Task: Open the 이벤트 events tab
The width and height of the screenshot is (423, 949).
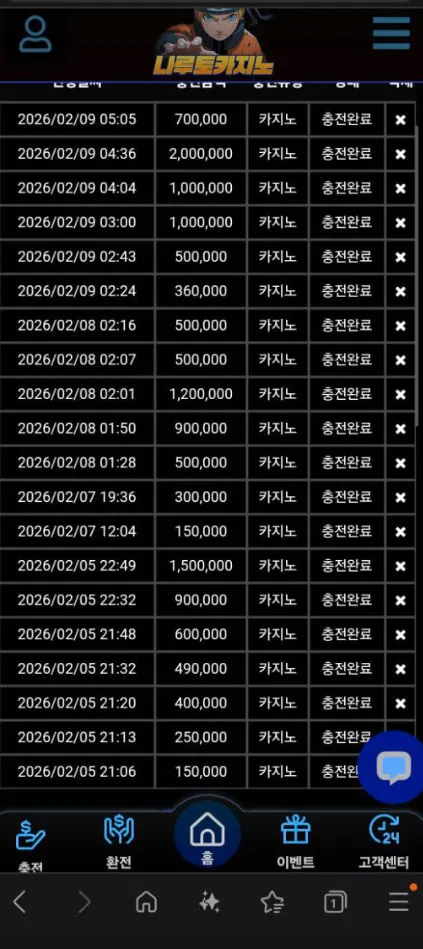Action: 295,842
